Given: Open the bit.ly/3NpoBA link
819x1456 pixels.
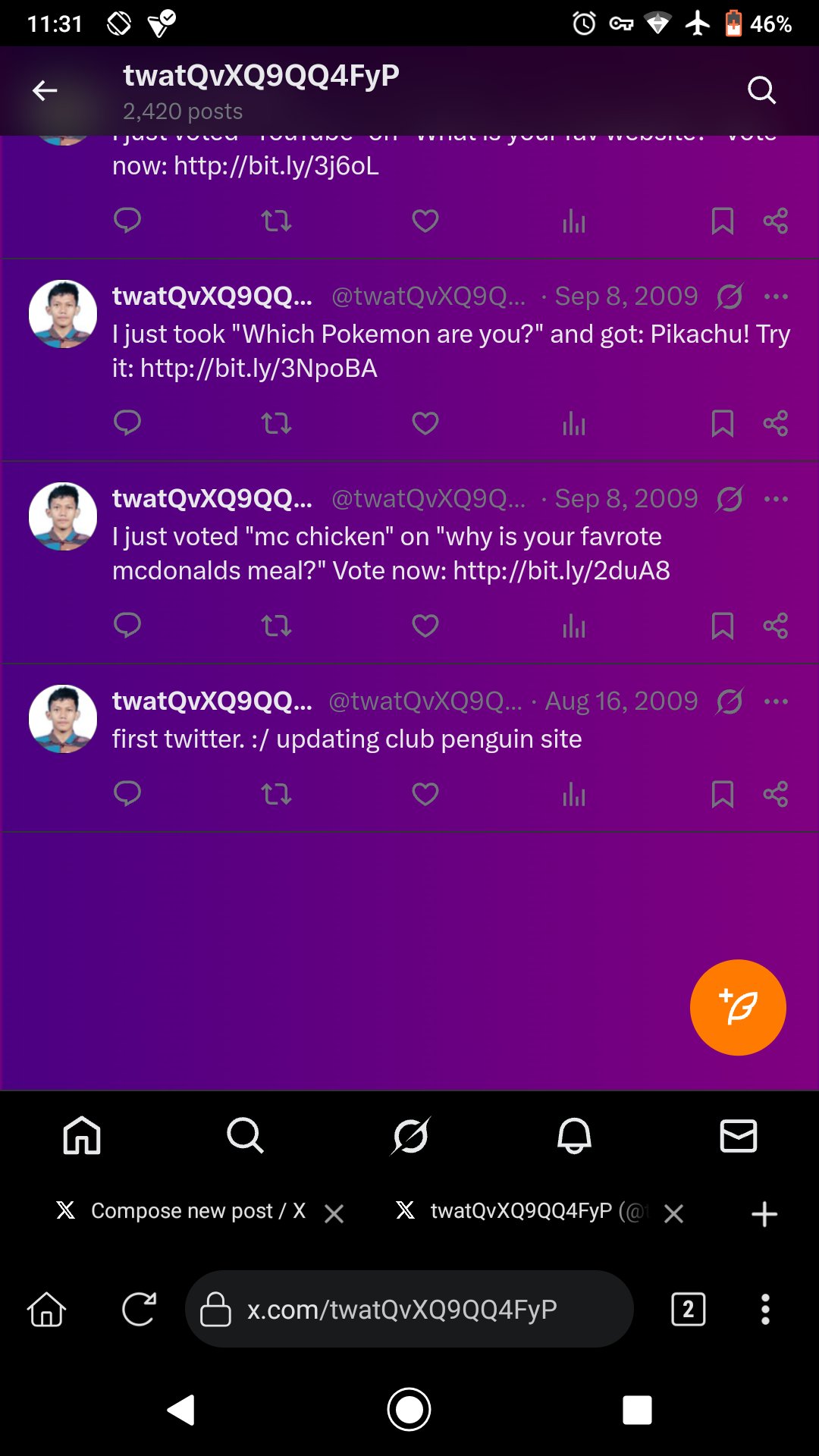Looking at the screenshot, I should pos(259,369).
